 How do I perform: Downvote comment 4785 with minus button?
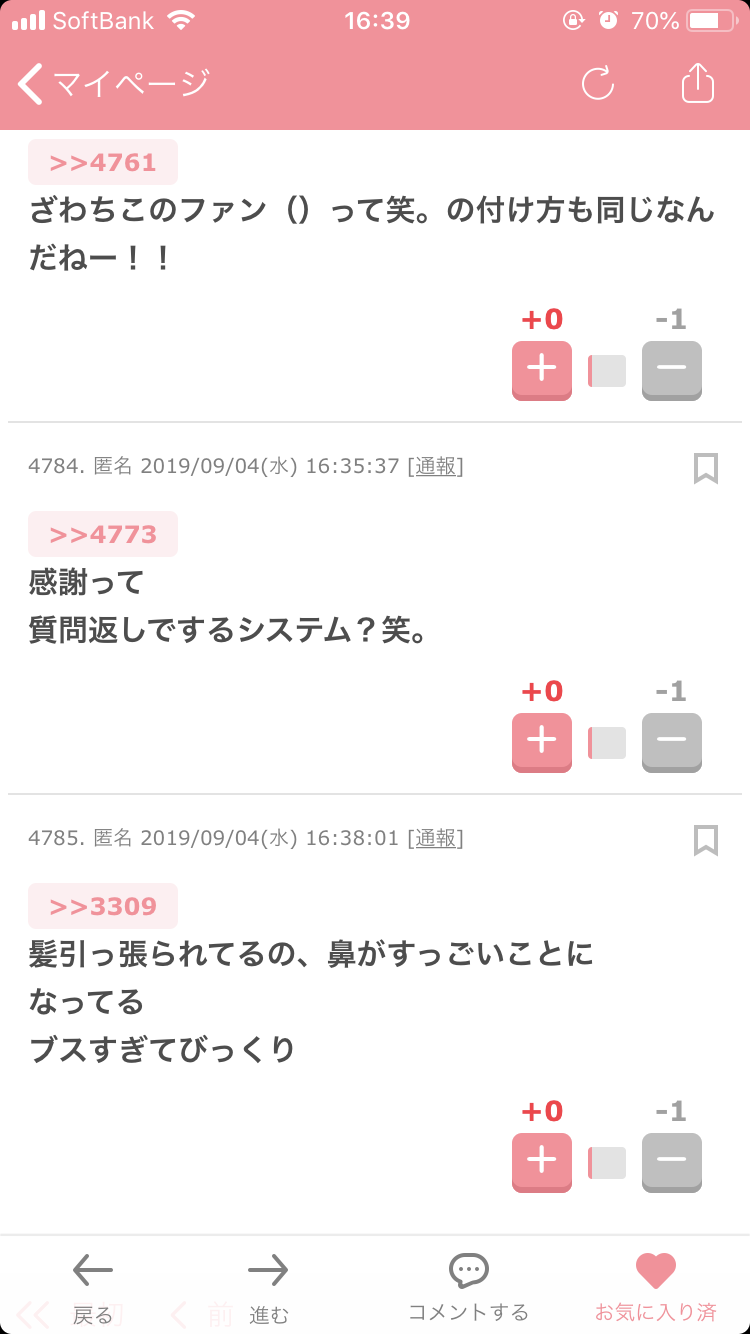click(672, 1163)
